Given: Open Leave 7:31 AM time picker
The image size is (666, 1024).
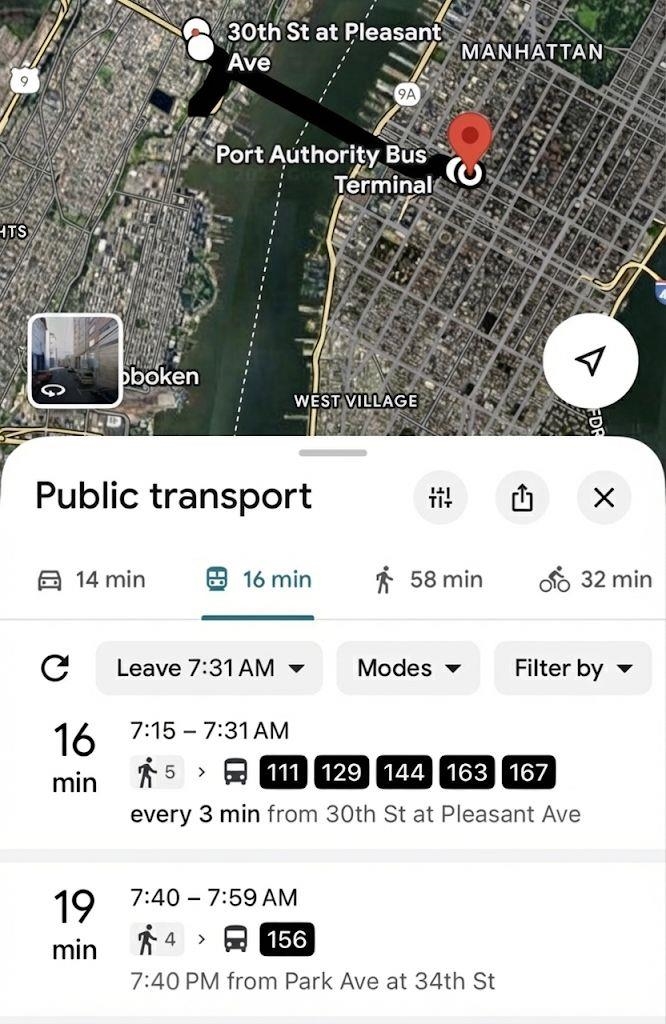Looking at the screenshot, I should (x=209, y=668).
